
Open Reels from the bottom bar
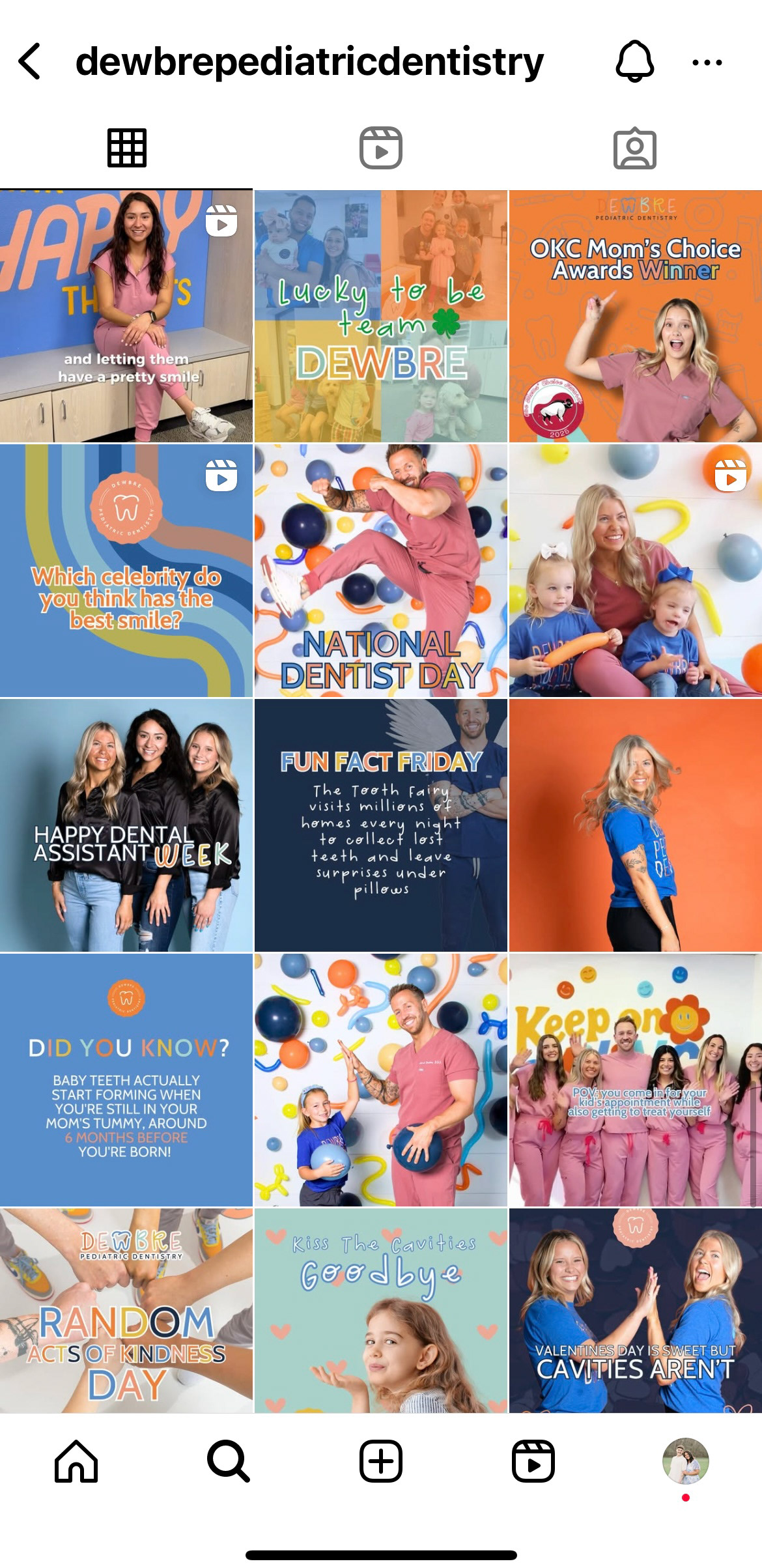[x=533, y=1461]
